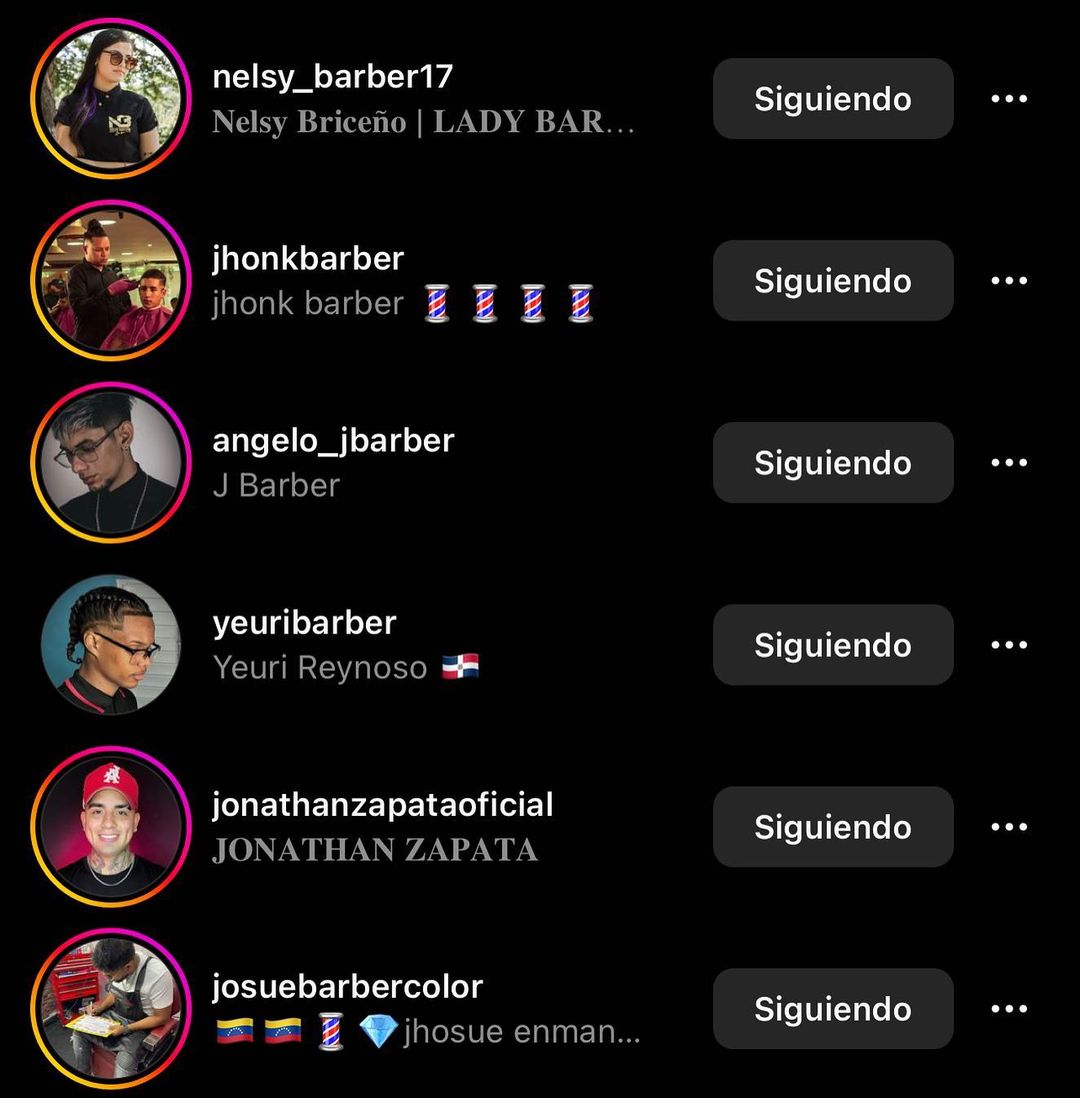Open jhonkbarber's profile
Image resolution: width=1080 pixels, height=1098 pixels.
pyautogui.click(x=308, y=259)
